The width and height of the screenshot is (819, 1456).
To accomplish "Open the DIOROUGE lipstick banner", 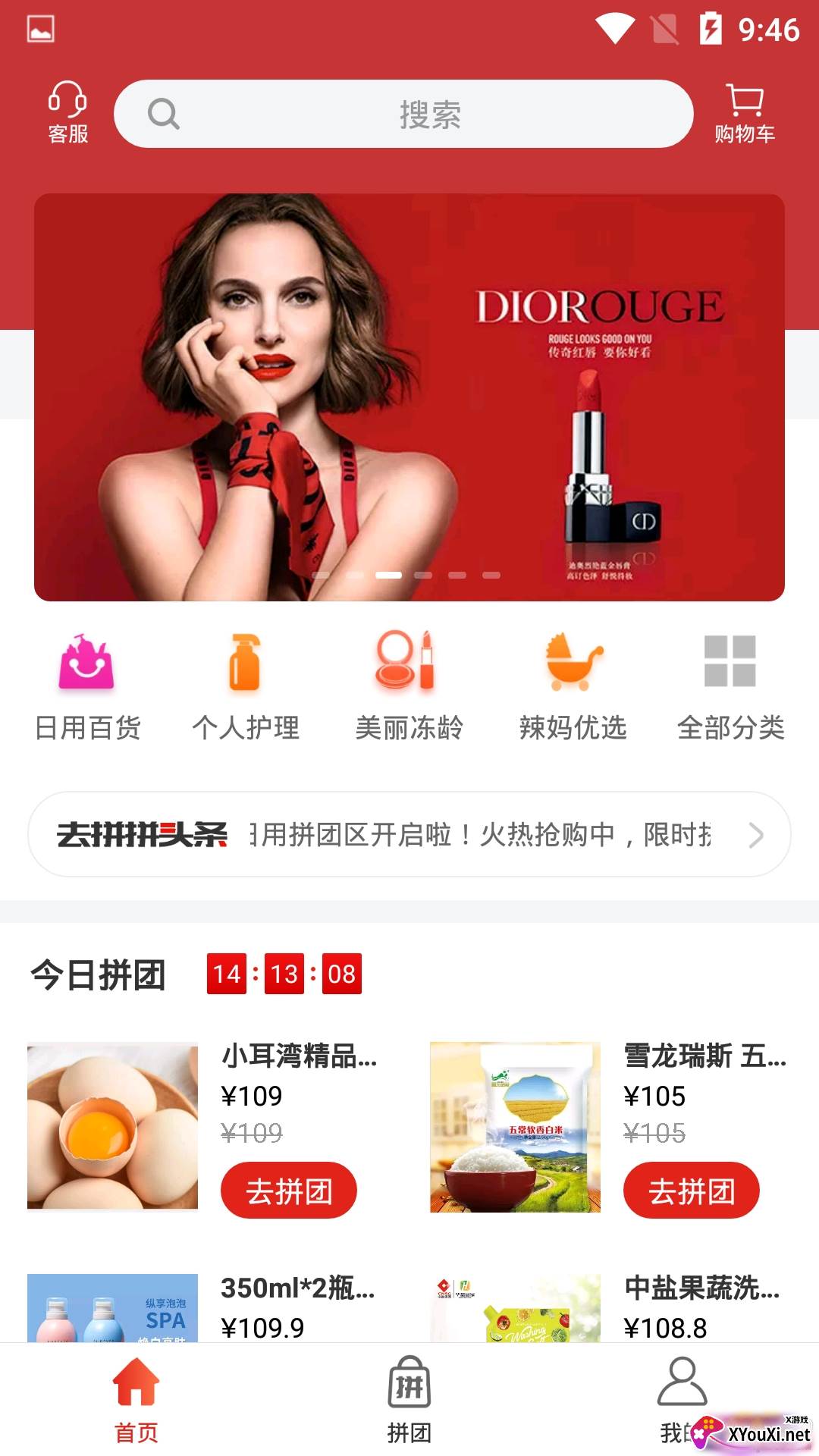I will click(409, 397).
